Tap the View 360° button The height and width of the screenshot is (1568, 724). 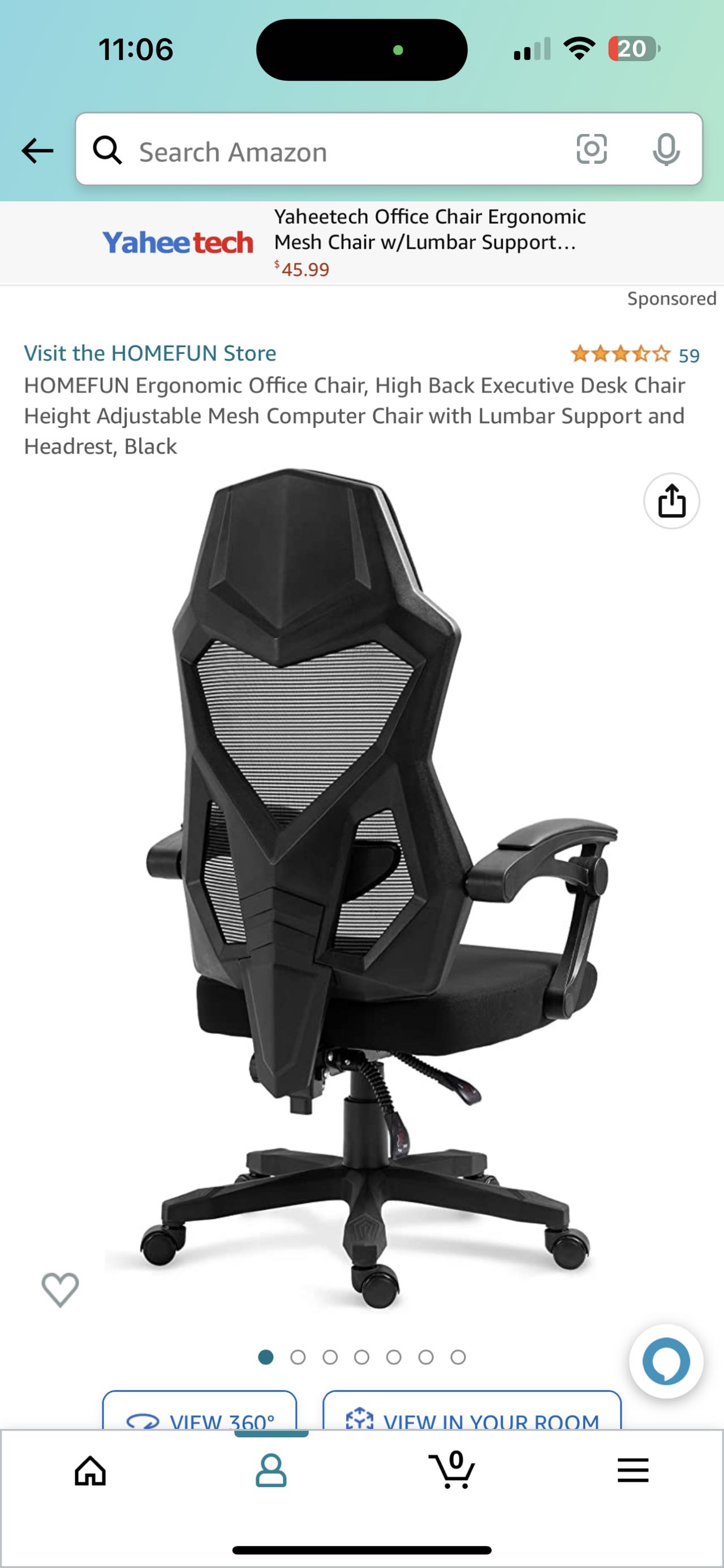[x=200, y=1417]
